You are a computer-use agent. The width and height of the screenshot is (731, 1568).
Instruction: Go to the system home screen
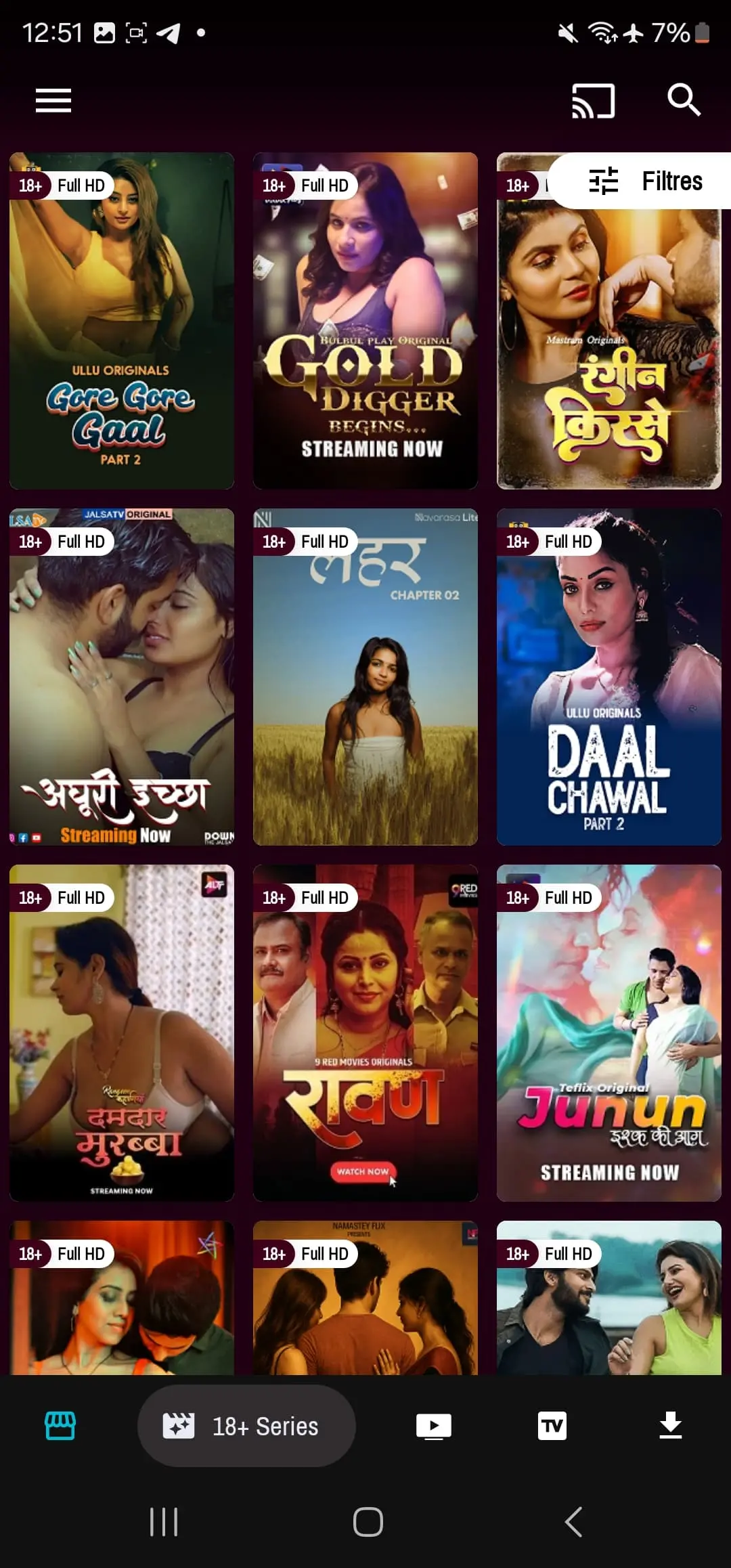pos(368,1522)
